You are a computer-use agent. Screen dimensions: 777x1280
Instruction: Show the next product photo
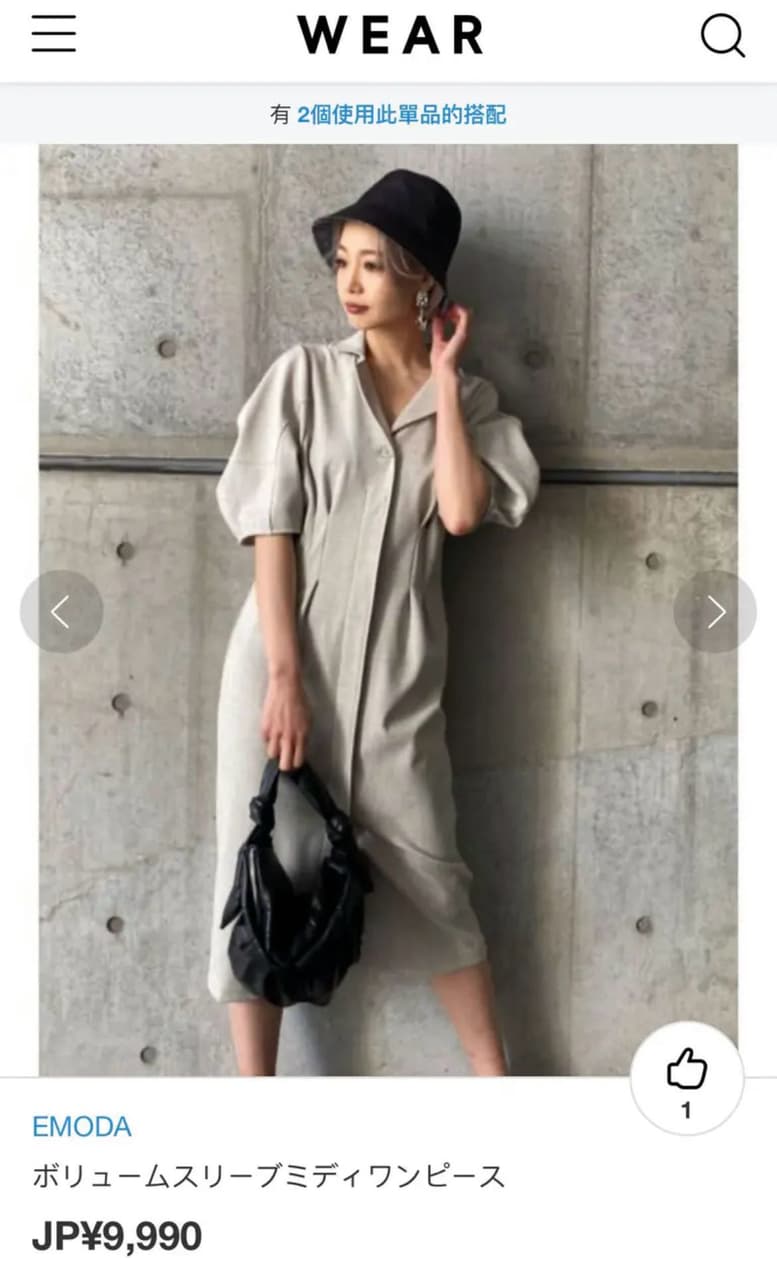coord(715,612)
